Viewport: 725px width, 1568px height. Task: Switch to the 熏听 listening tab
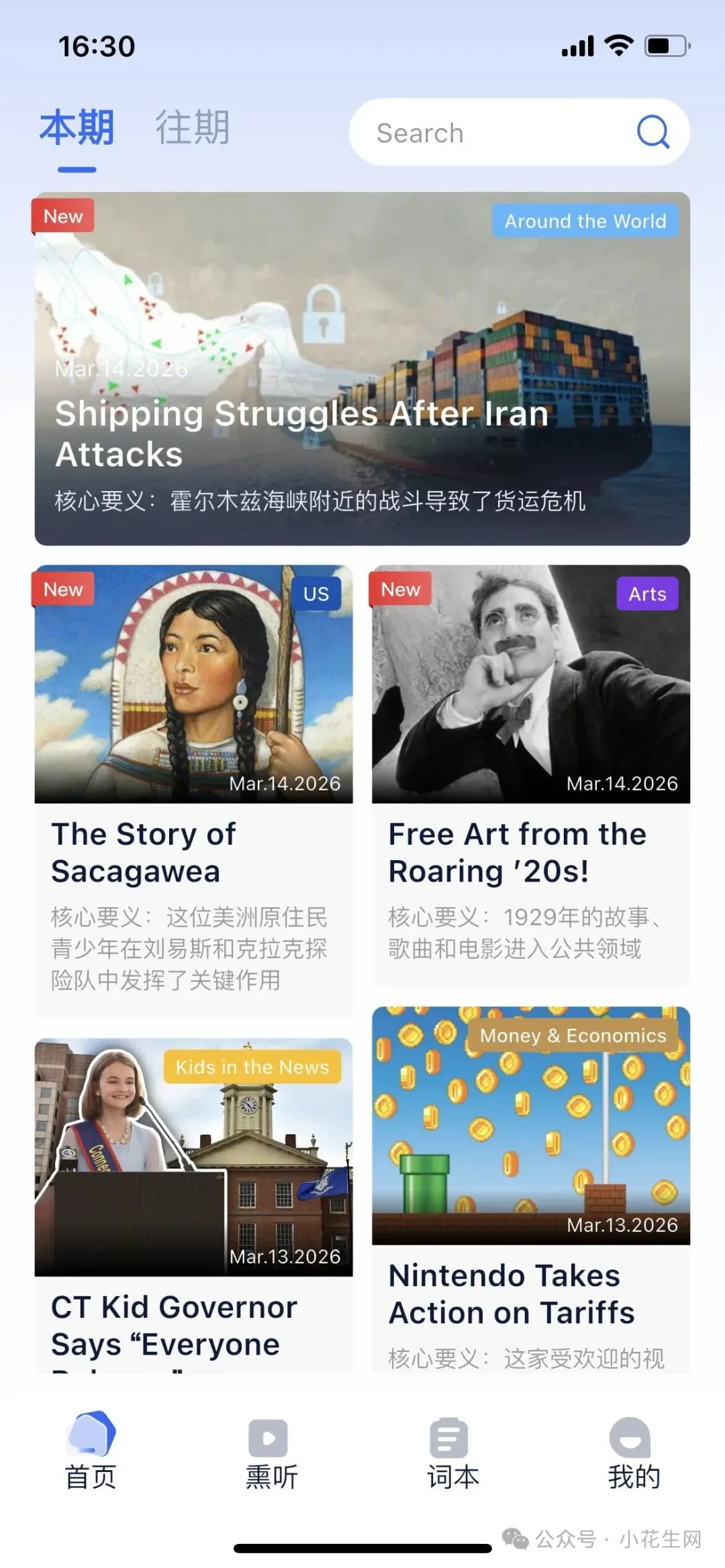click(x=271, y=1449)
